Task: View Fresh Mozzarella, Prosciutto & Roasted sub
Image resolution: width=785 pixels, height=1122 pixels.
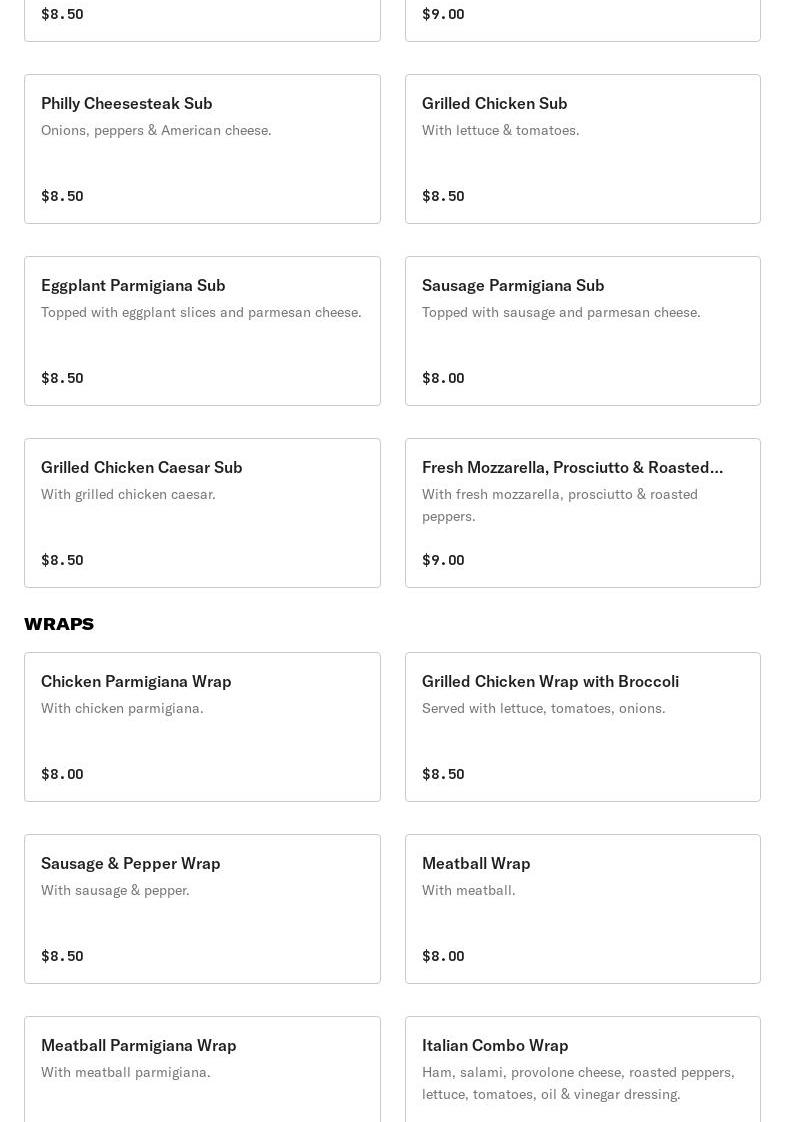Action: tap(582, 513)
